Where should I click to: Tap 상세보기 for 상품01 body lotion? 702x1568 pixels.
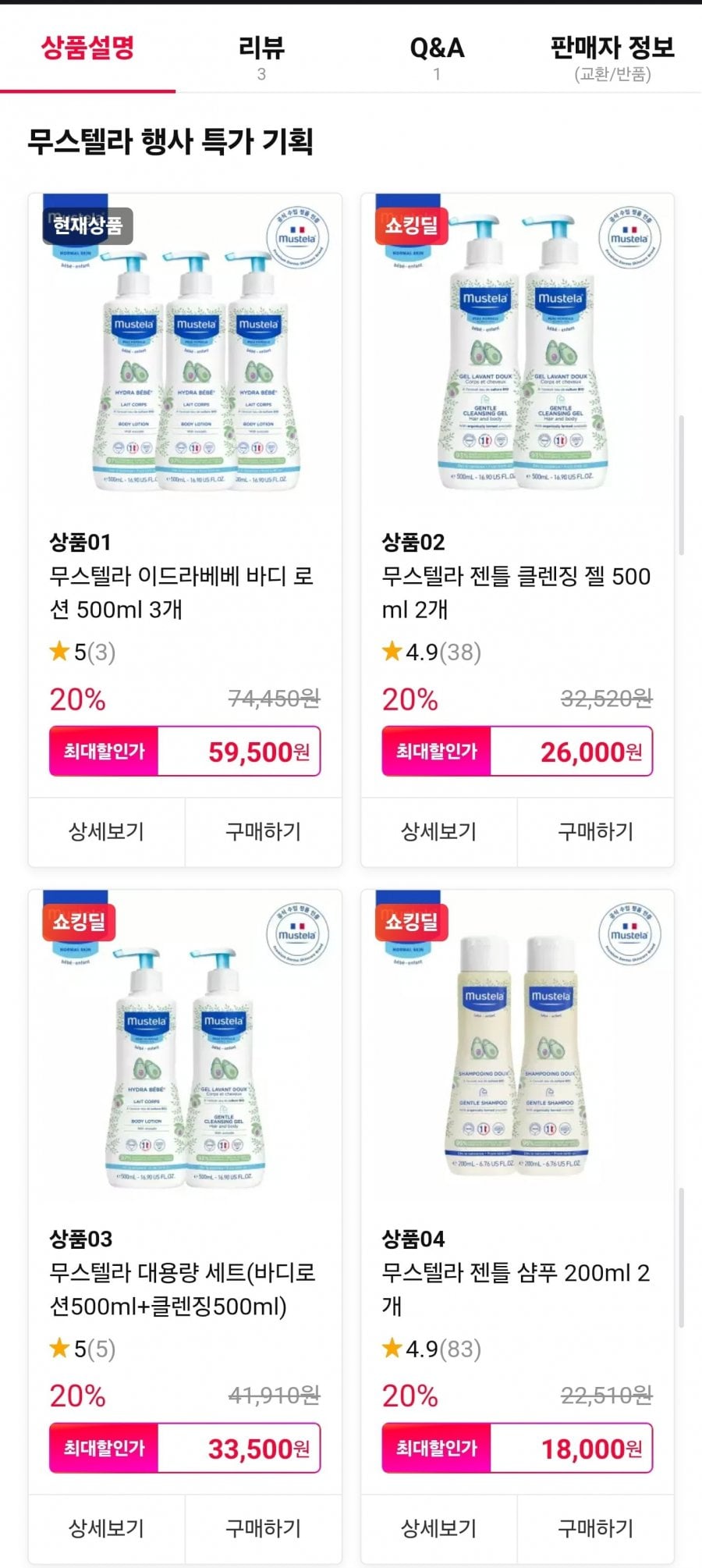coord(107,832)
